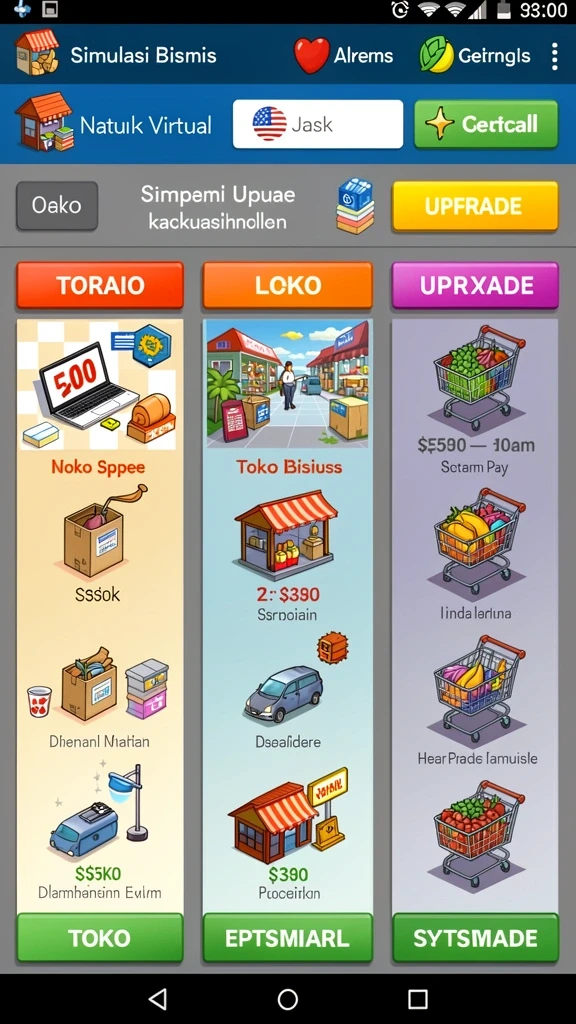Switch to the LOKO tab
This screenshot has width=576, height=1024.
pyautogui.click(x=287, y=285)
